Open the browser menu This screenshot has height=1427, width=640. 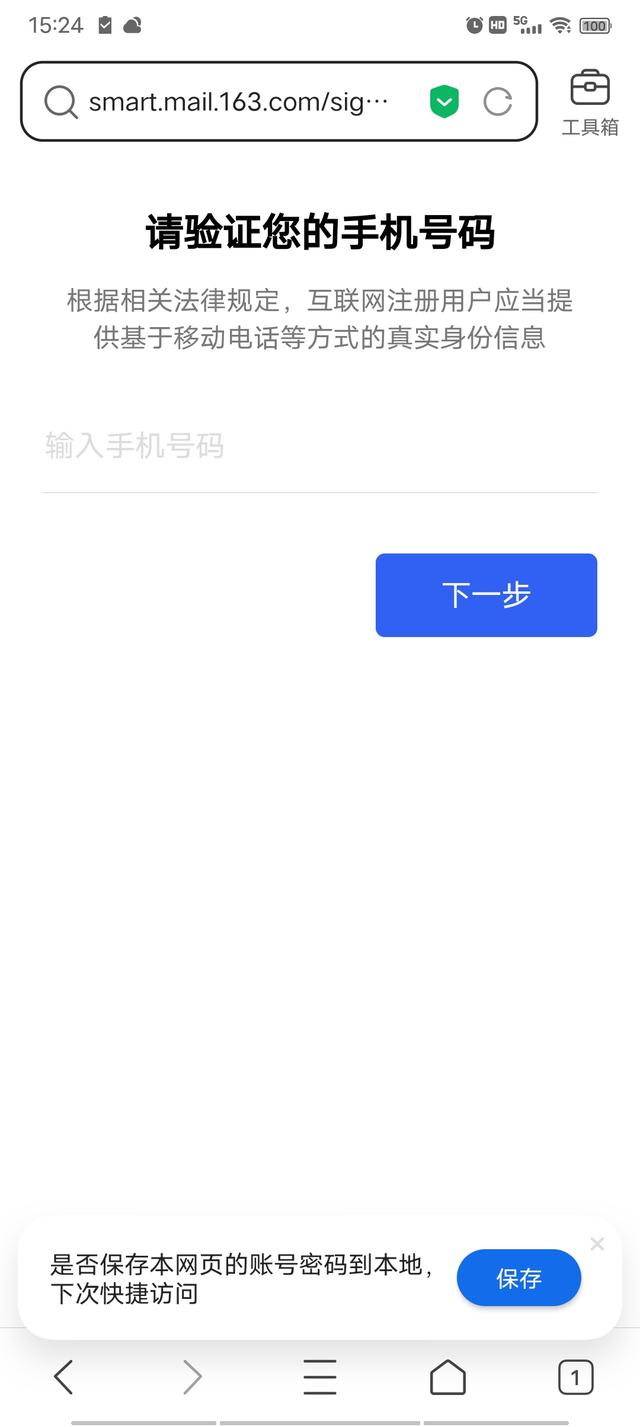tap(320, 1377)
